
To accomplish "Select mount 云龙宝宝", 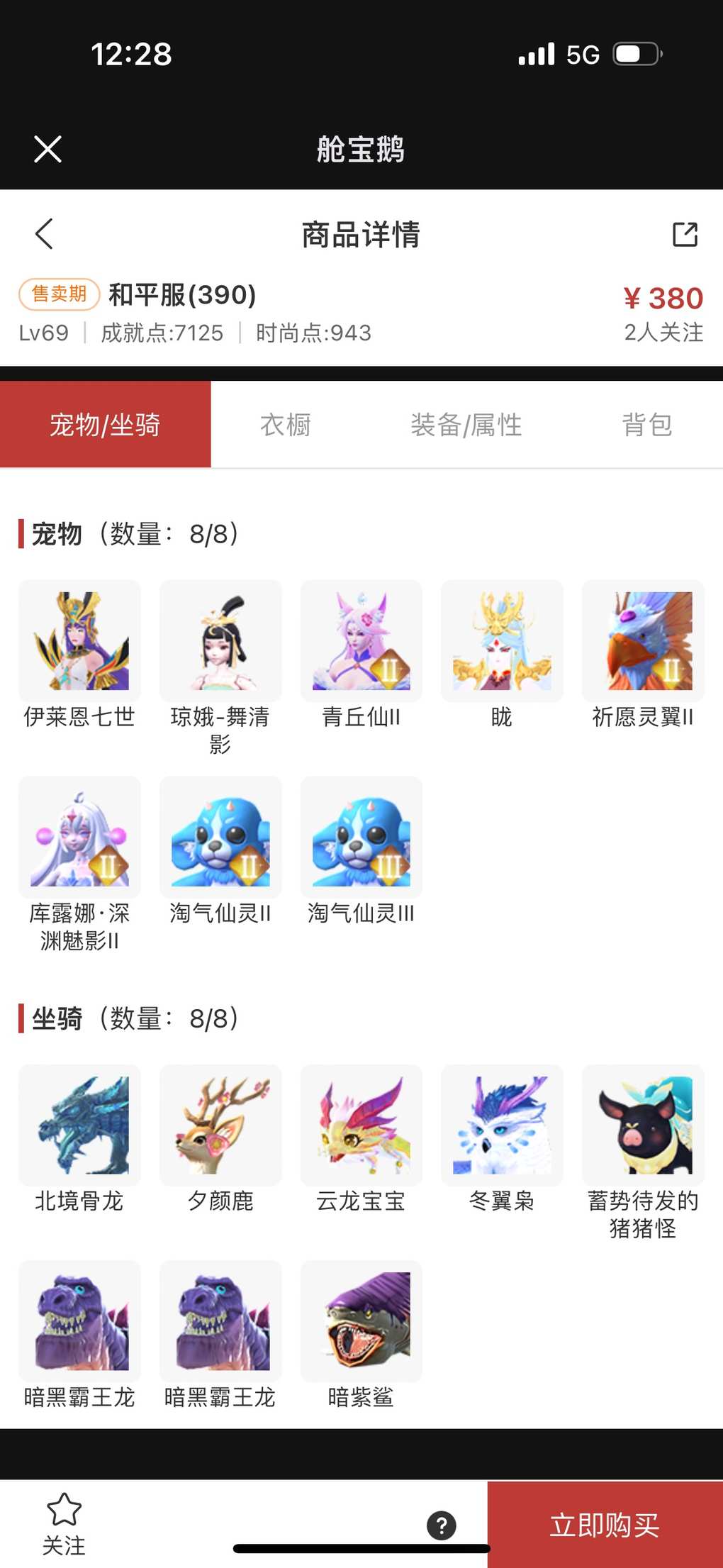I will 361,1125.
